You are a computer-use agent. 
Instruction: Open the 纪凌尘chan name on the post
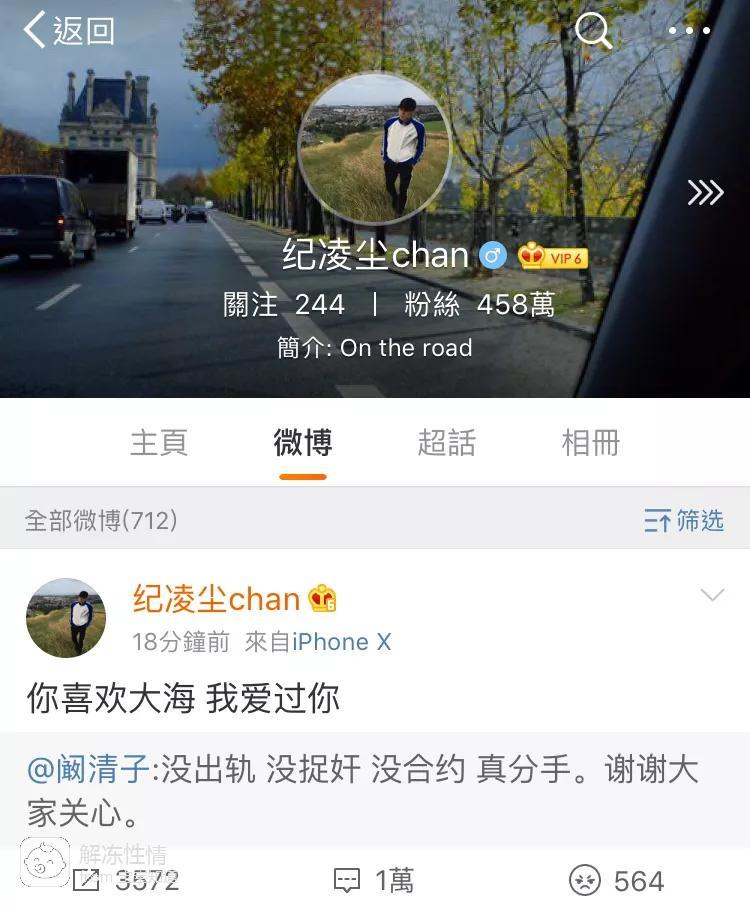(x=216, y=598)
